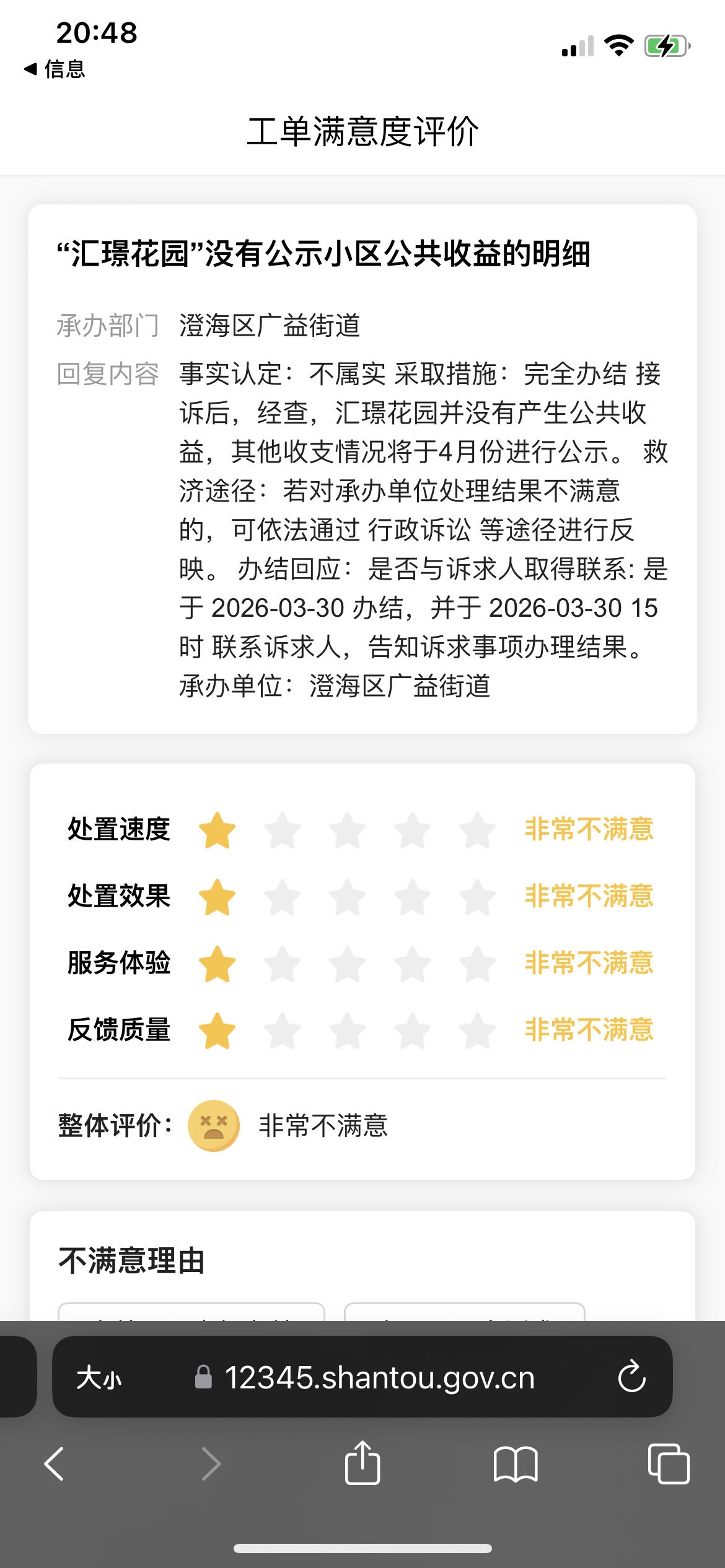Image resolution: width=725 pixels, height=1568 pixels.
Task: Rate 反馈质量 two stars
Action: 283,1030
